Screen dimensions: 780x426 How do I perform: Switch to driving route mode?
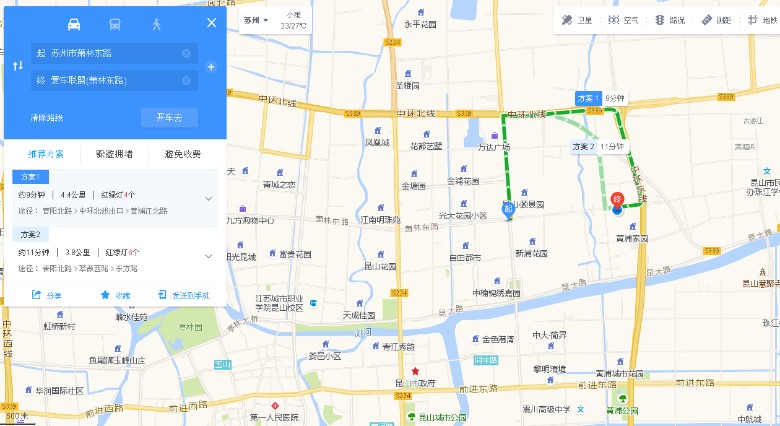pos(74,23)
